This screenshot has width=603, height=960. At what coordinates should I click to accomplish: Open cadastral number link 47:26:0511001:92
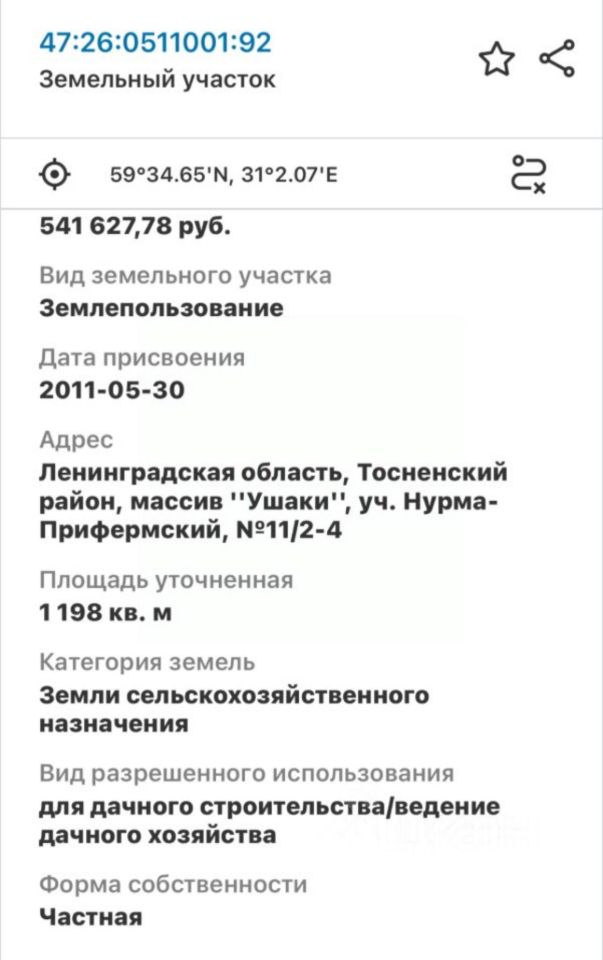155,42
